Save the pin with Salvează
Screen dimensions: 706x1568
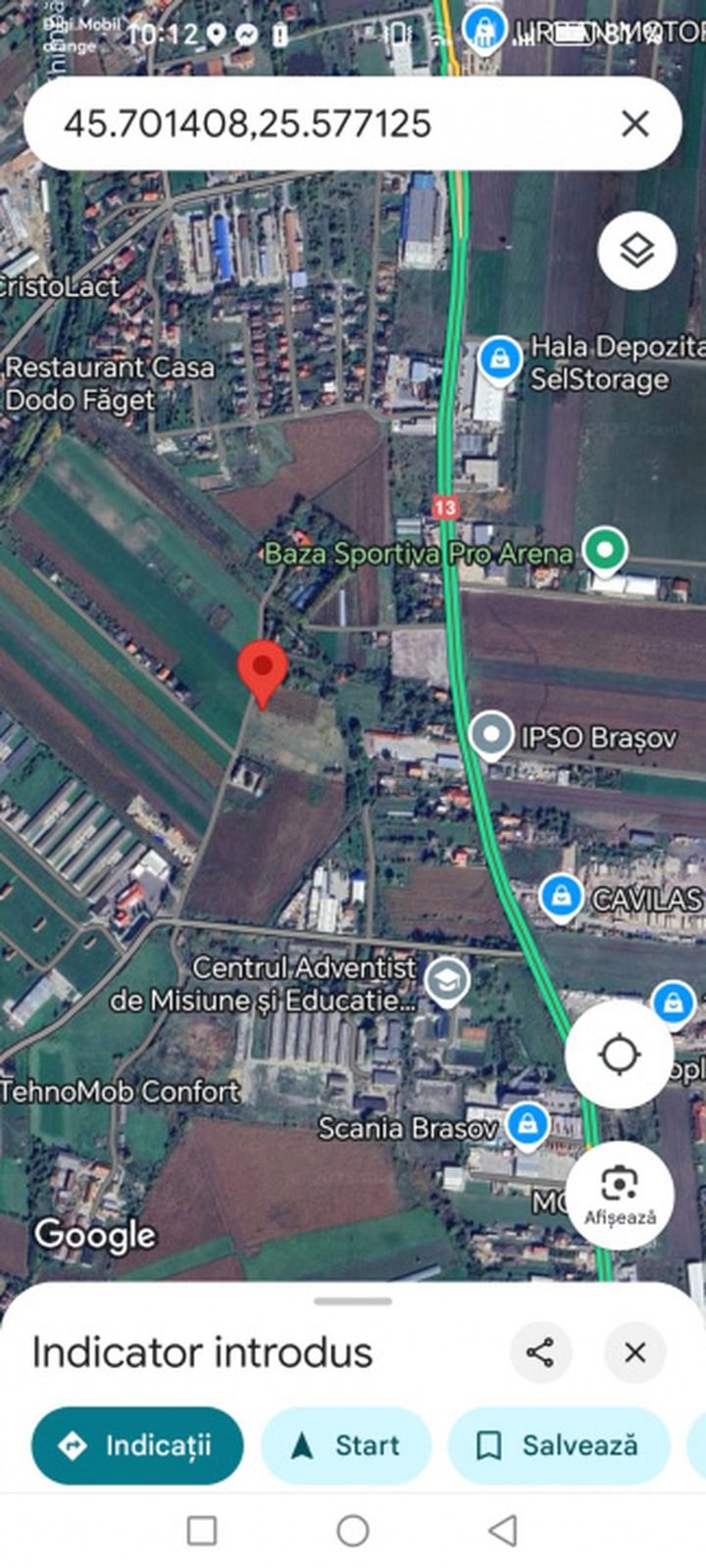(x=558, y=1445)
